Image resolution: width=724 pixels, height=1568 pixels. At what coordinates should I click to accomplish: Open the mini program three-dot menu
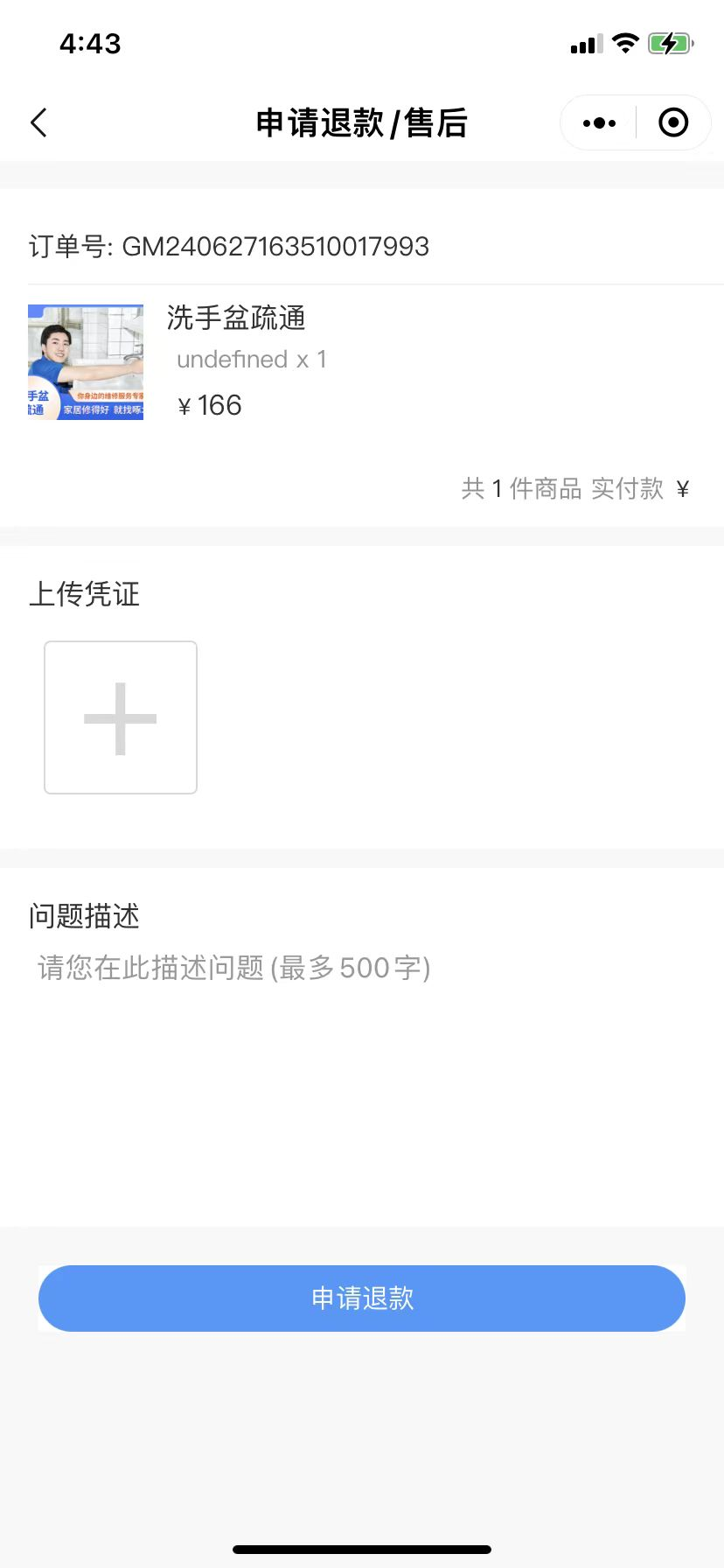pyautogui.click(x=599, y=123)
